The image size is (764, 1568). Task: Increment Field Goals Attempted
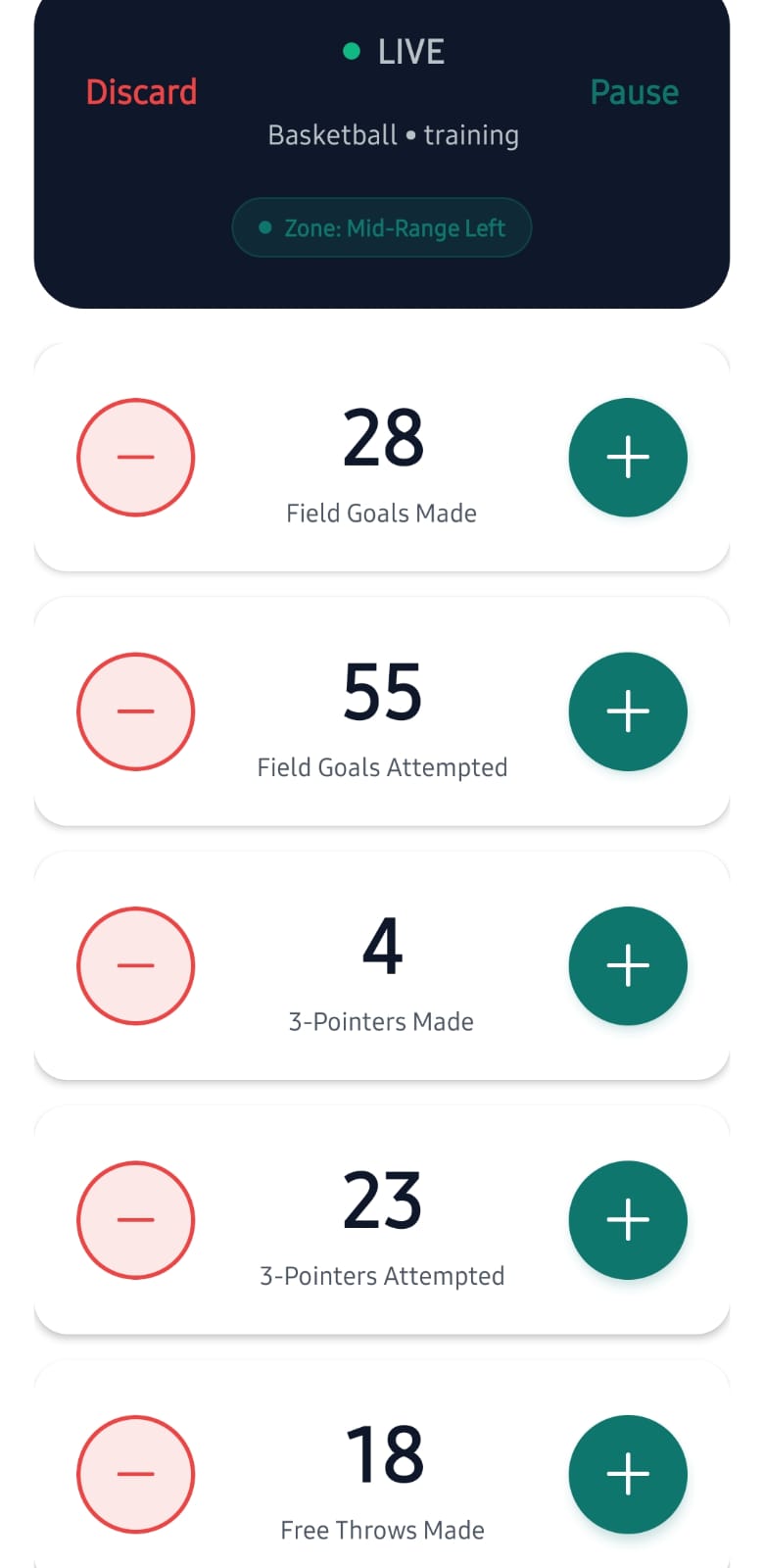click(x=628, y=711)
